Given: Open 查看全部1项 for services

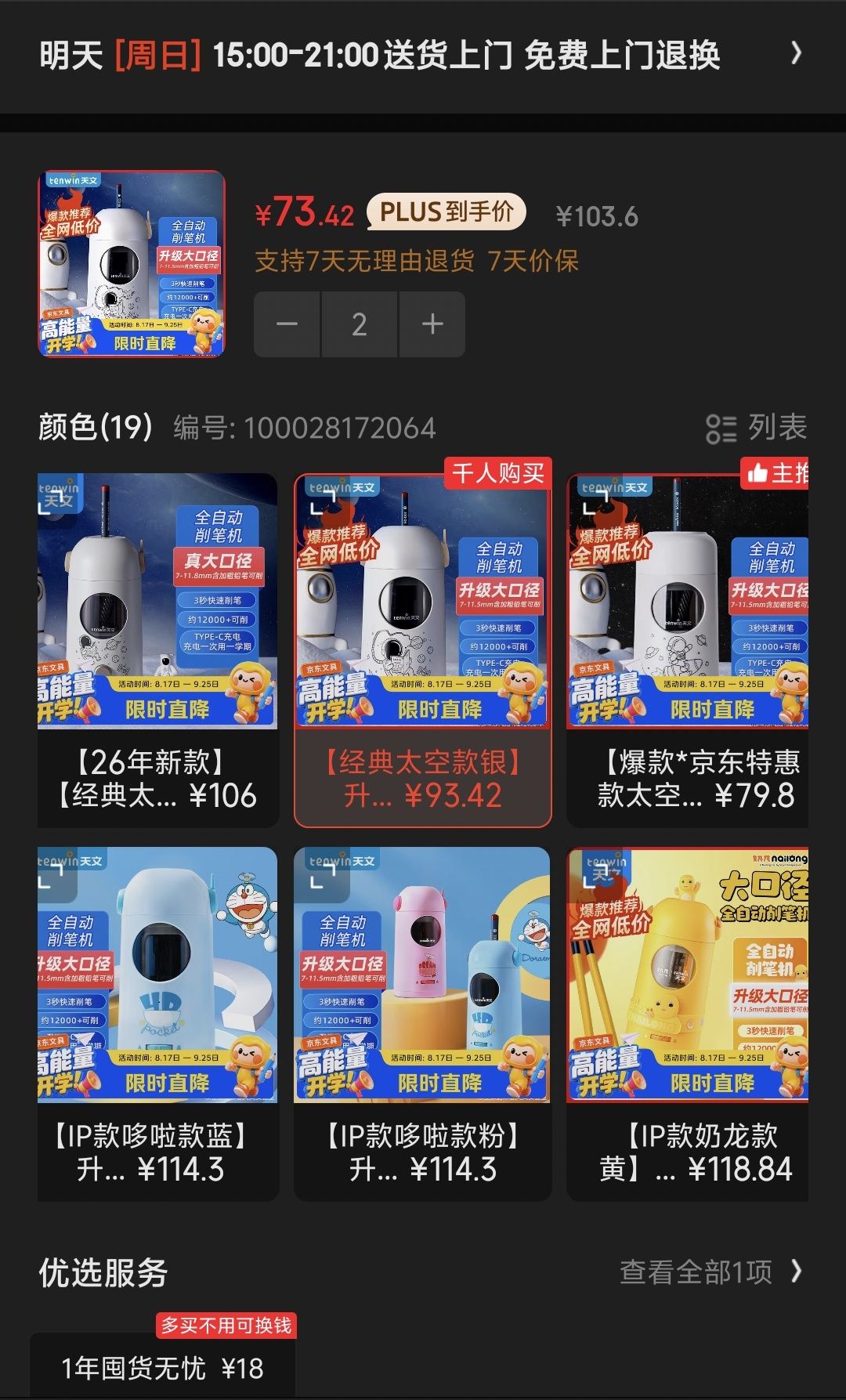Looking at the screenshot, I should point(711,1272).
